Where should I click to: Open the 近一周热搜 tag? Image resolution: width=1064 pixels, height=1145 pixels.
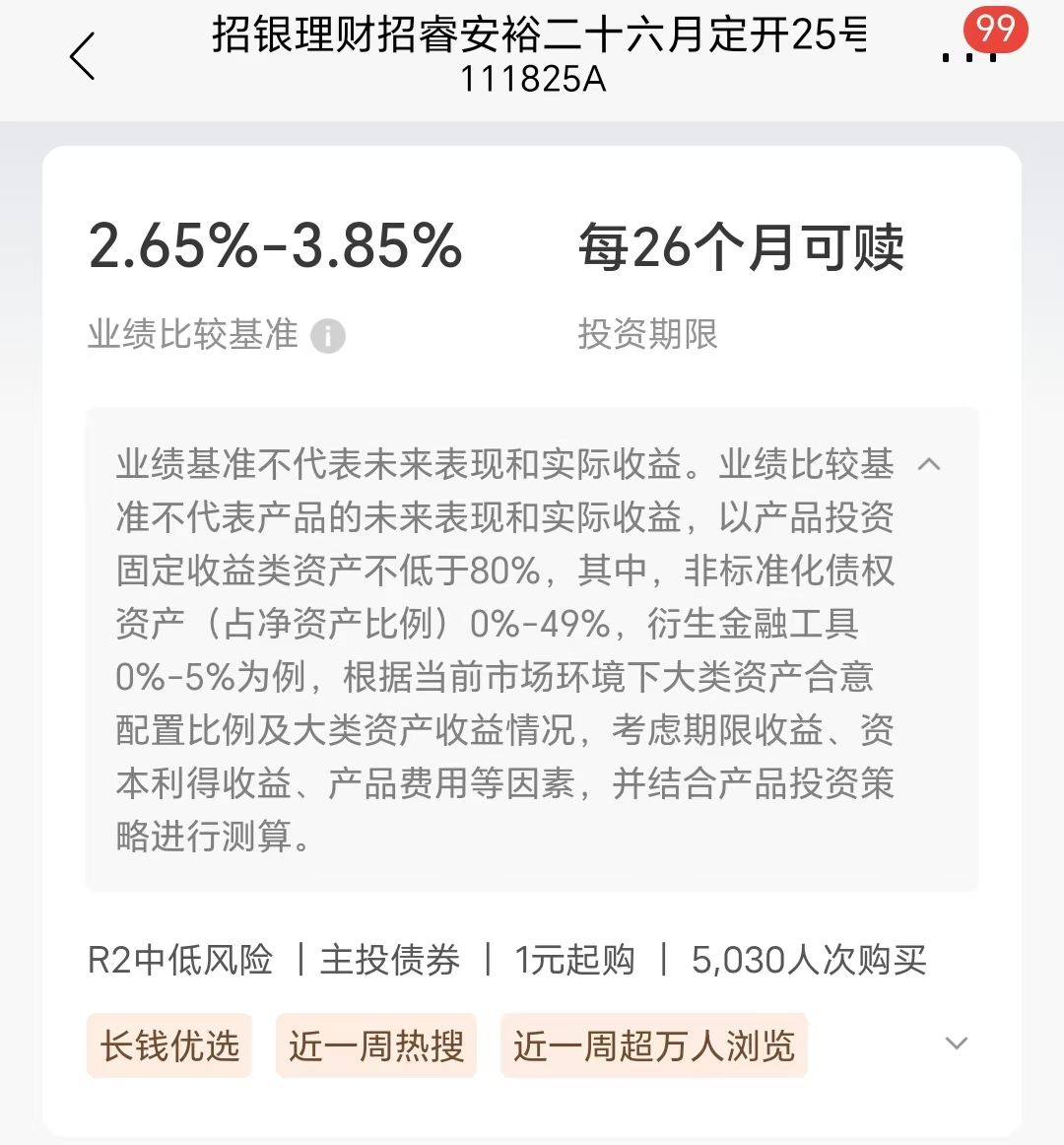(x=376, y=1045)
